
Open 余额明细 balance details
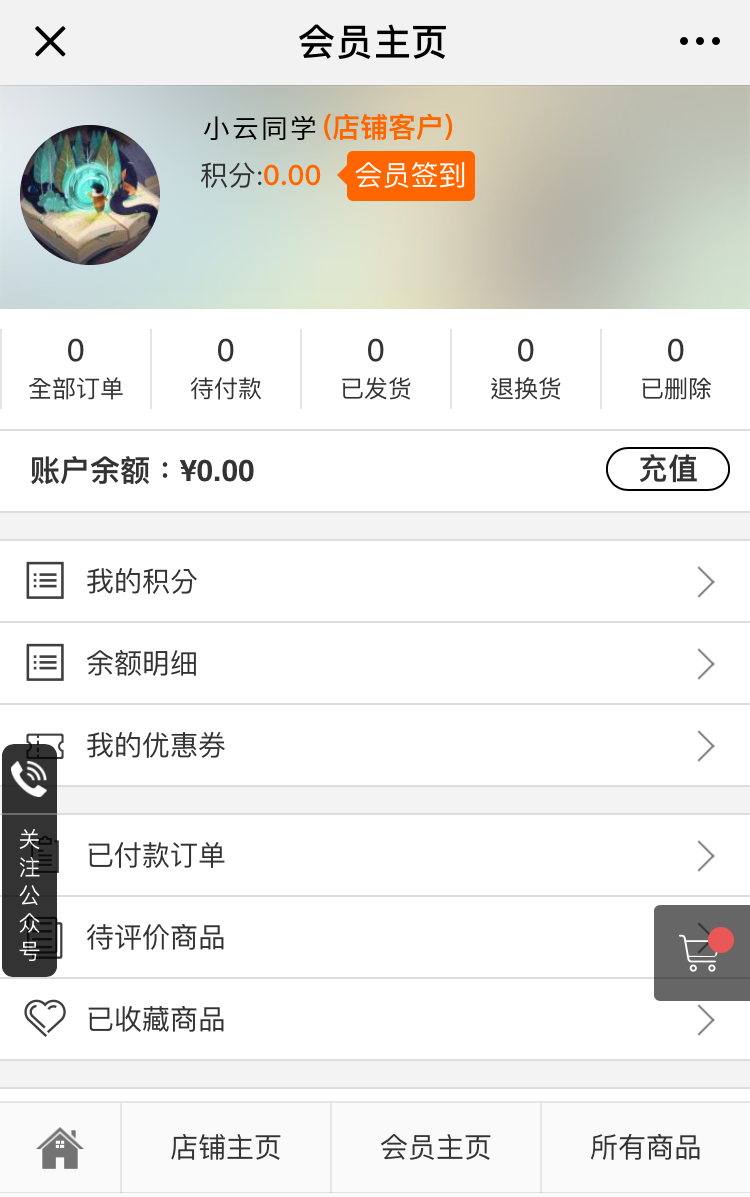pos(375,663)
